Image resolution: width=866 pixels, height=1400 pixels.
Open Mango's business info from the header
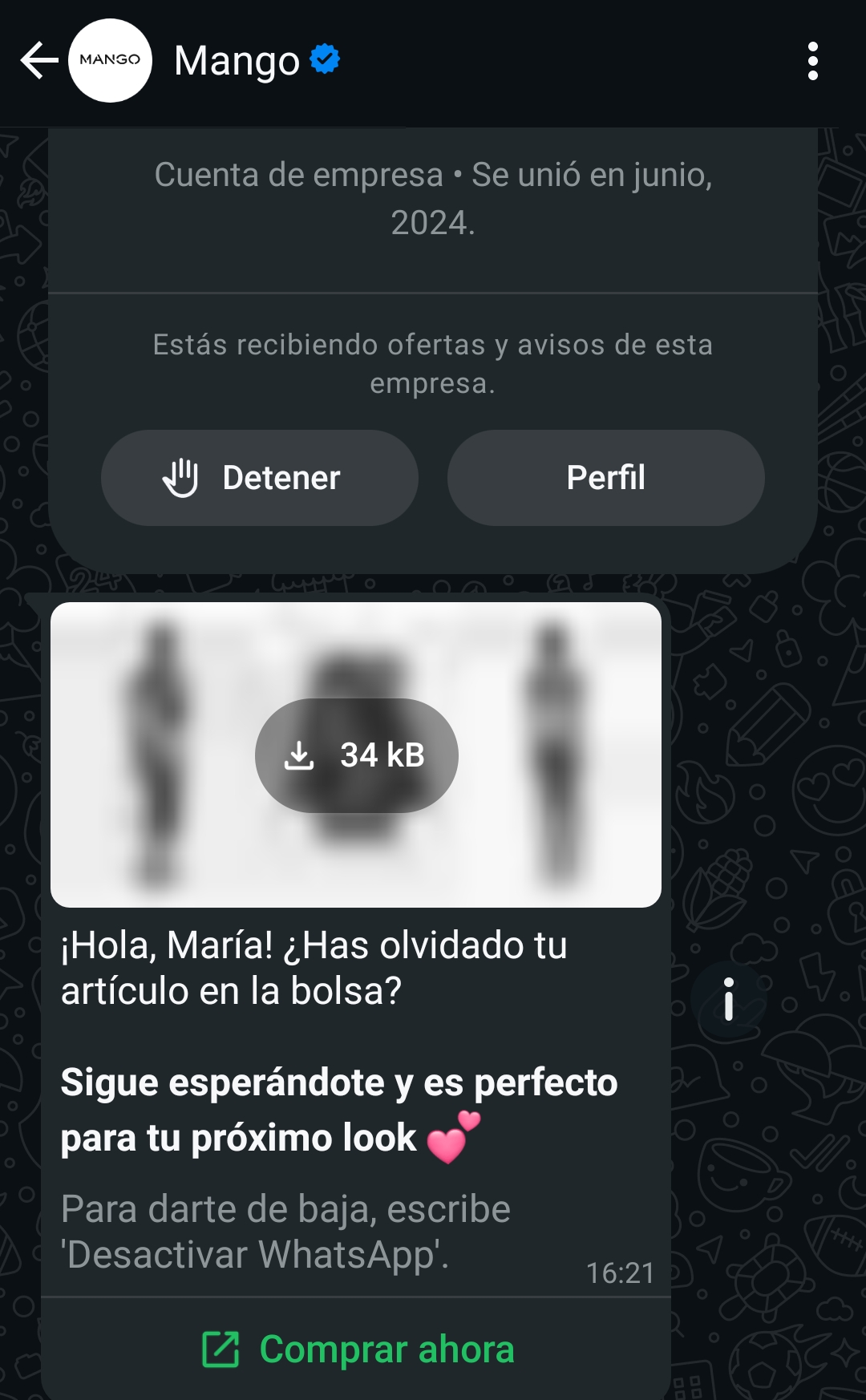tap(237, 61)
